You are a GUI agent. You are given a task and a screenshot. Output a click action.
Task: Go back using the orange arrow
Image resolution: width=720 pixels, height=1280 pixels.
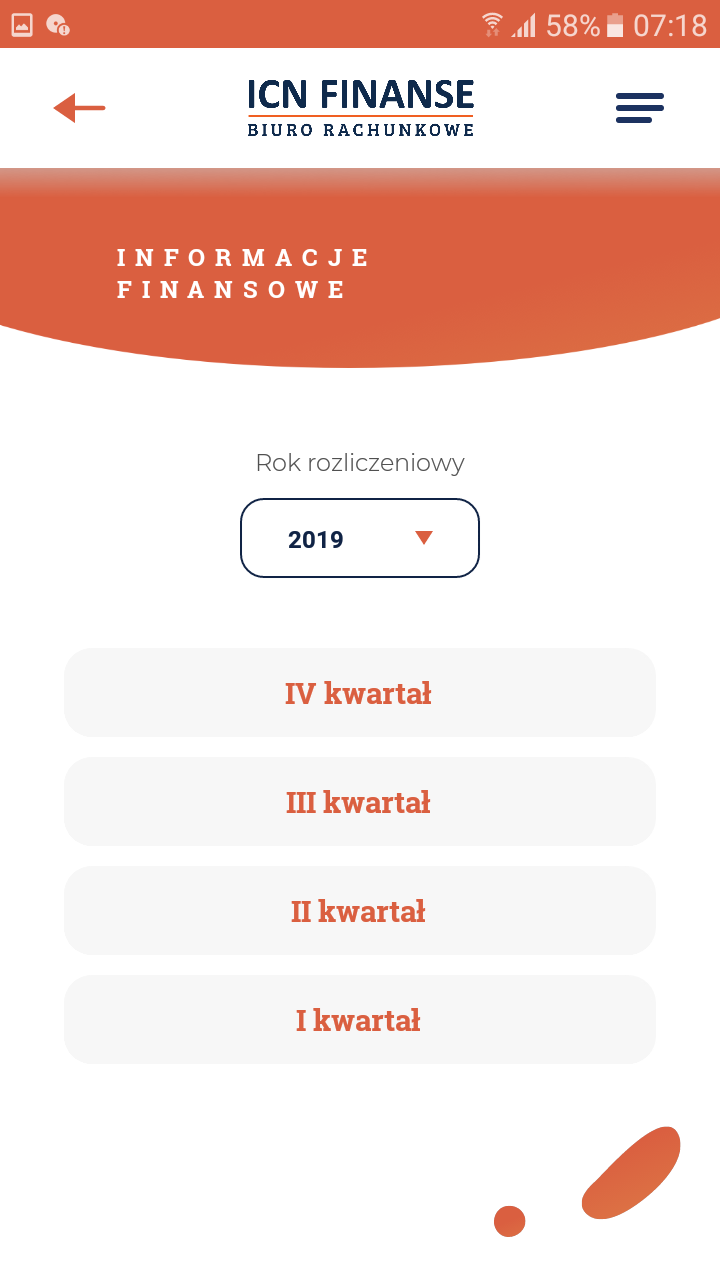[x=79, y=108]
